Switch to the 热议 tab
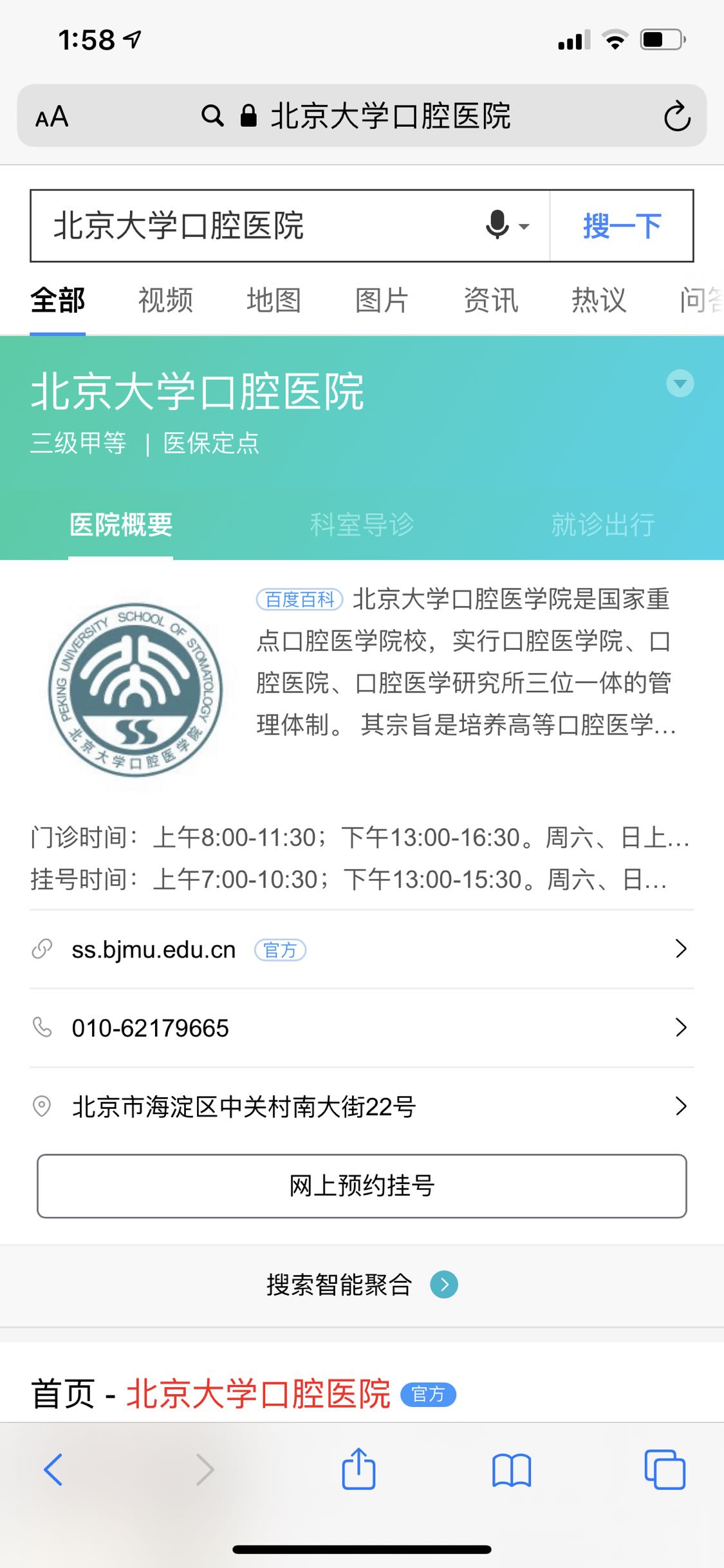Viewport: 724px width, 1568px height. point(599,300)
